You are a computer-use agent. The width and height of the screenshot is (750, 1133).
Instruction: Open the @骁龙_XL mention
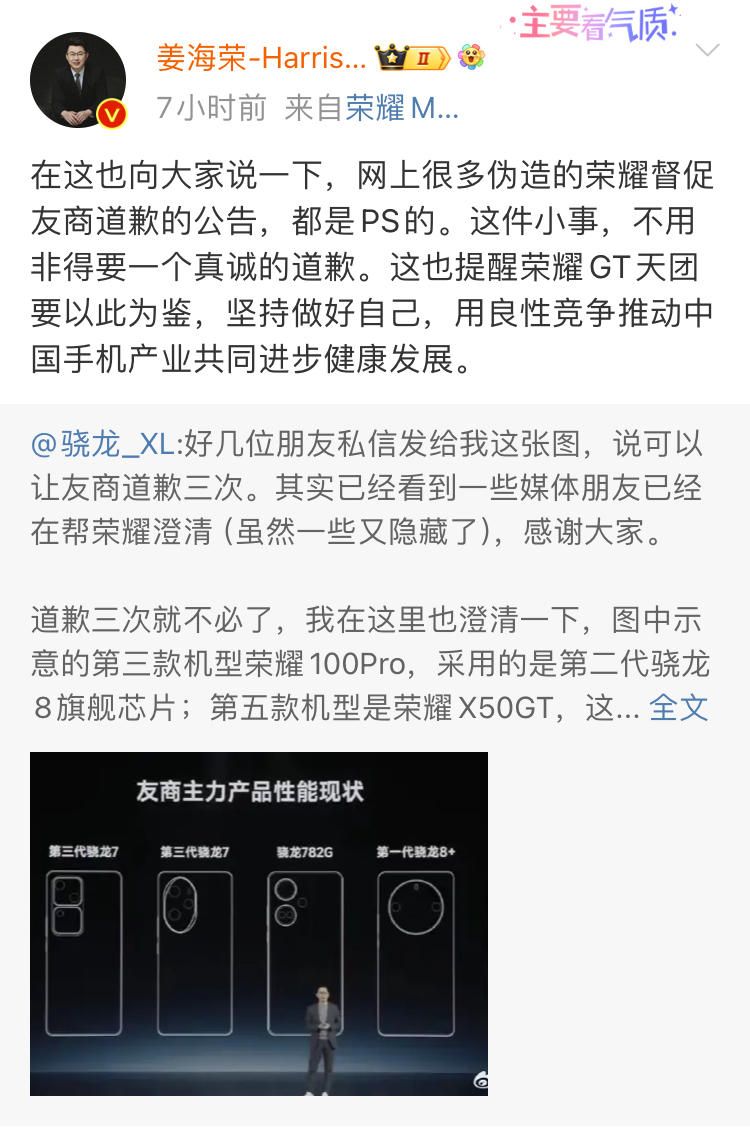click(x=104, y=440)
